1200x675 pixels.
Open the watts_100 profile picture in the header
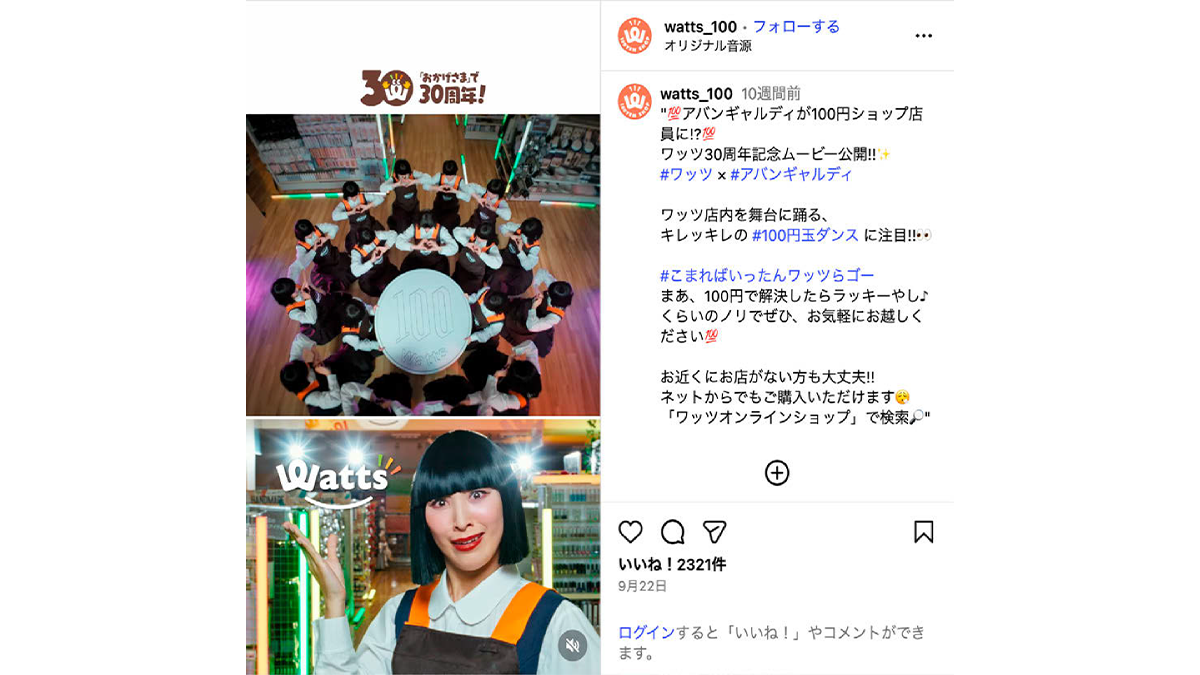tap(634, 36)
